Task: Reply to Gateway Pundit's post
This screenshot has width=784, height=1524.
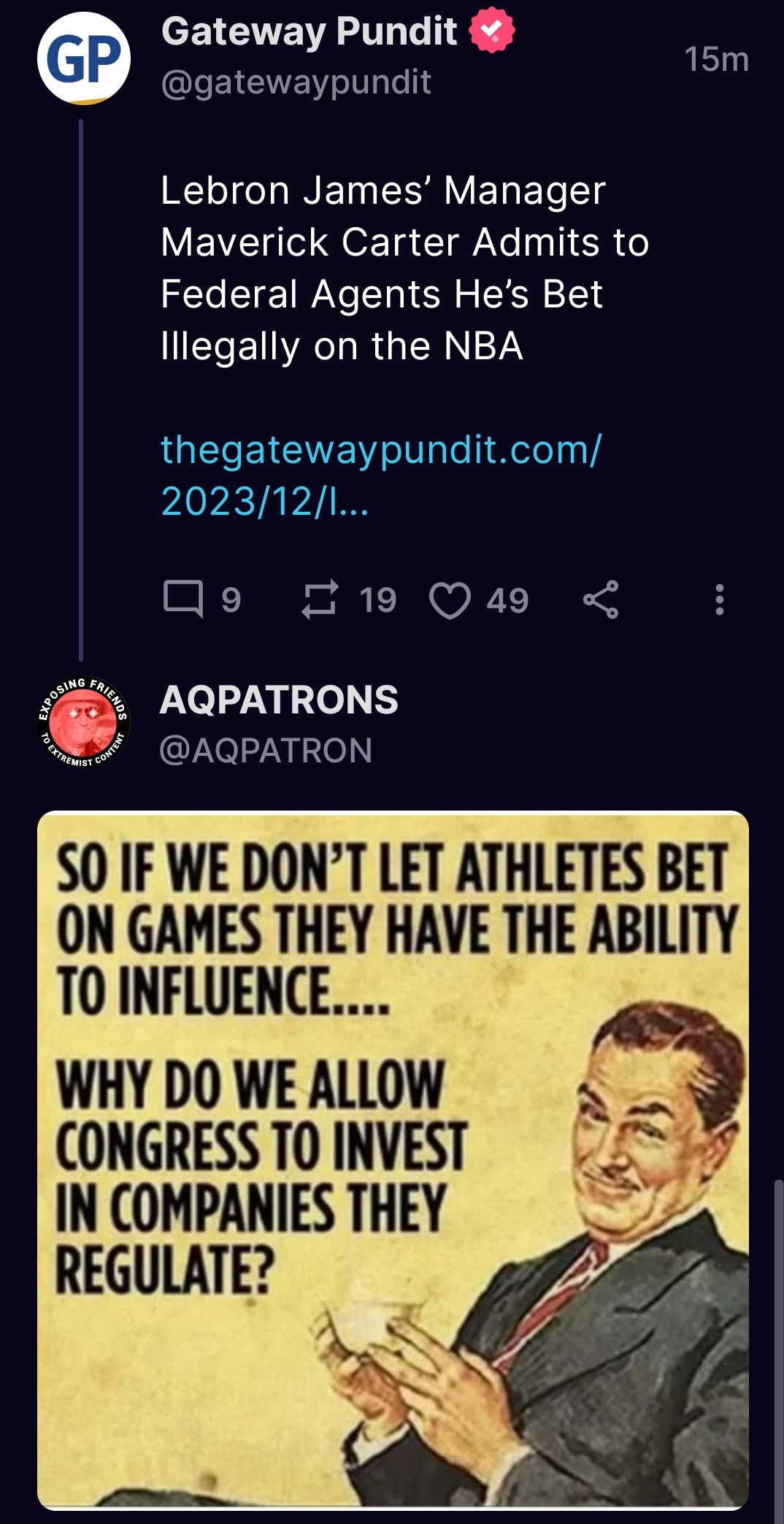Action: [x=183, y=600]
